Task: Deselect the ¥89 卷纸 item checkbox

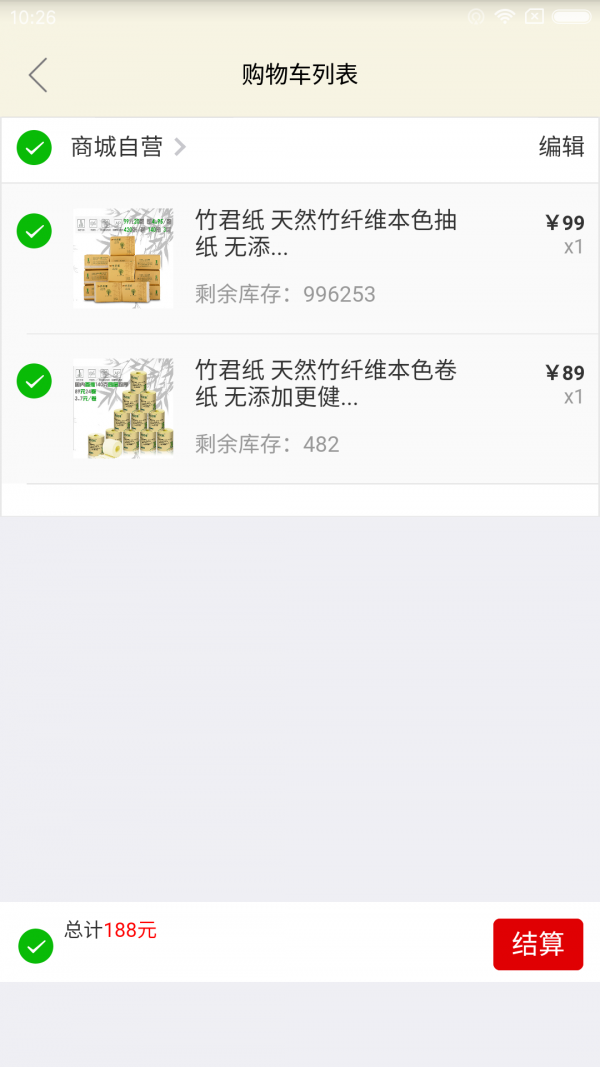Action: click(34, 381)
